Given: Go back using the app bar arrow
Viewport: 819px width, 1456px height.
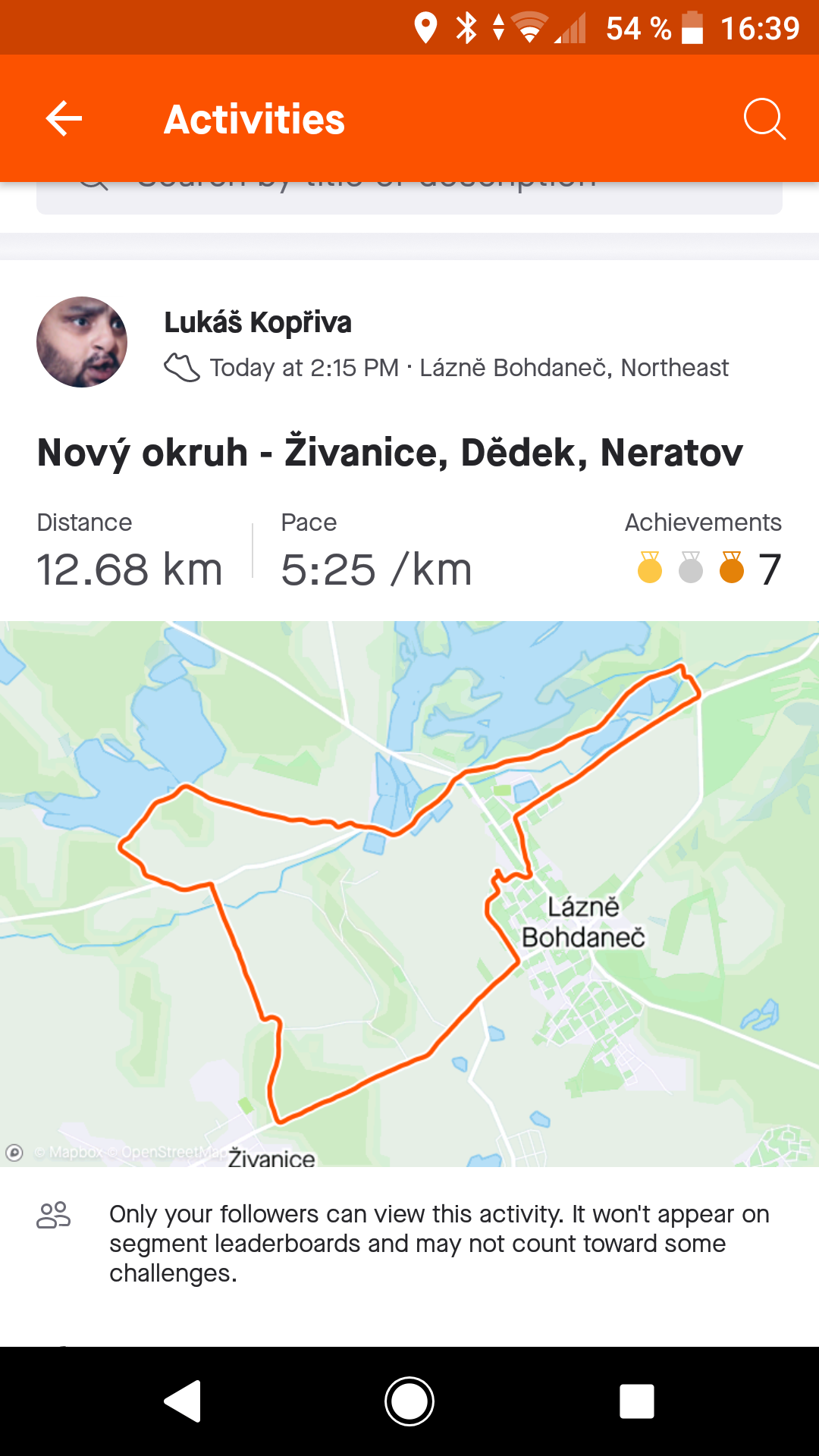Looking at the screenshot, I should pyautogui.click(x=64, y=119).
